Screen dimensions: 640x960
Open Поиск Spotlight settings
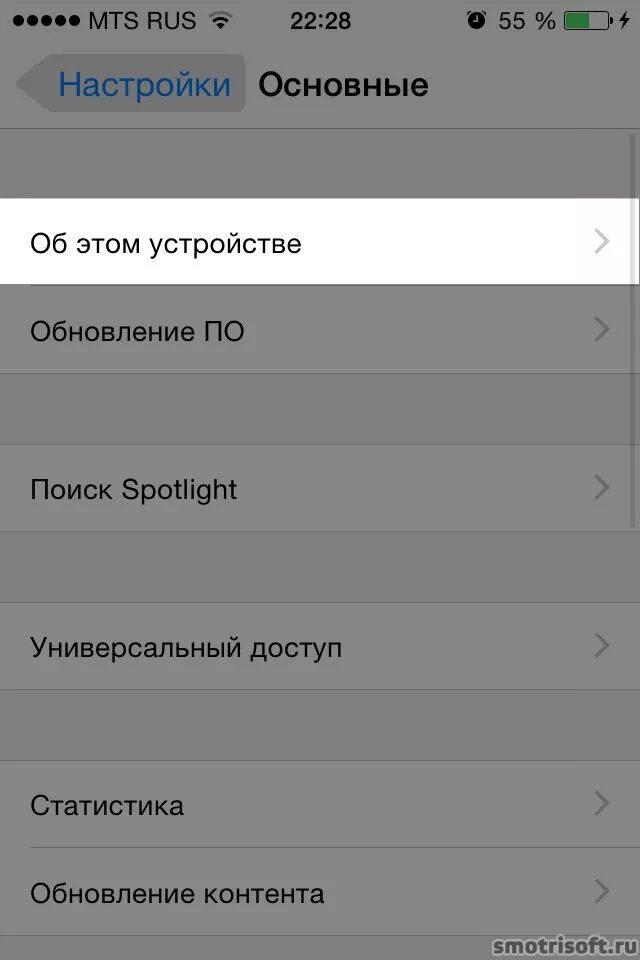pos(320,488)
